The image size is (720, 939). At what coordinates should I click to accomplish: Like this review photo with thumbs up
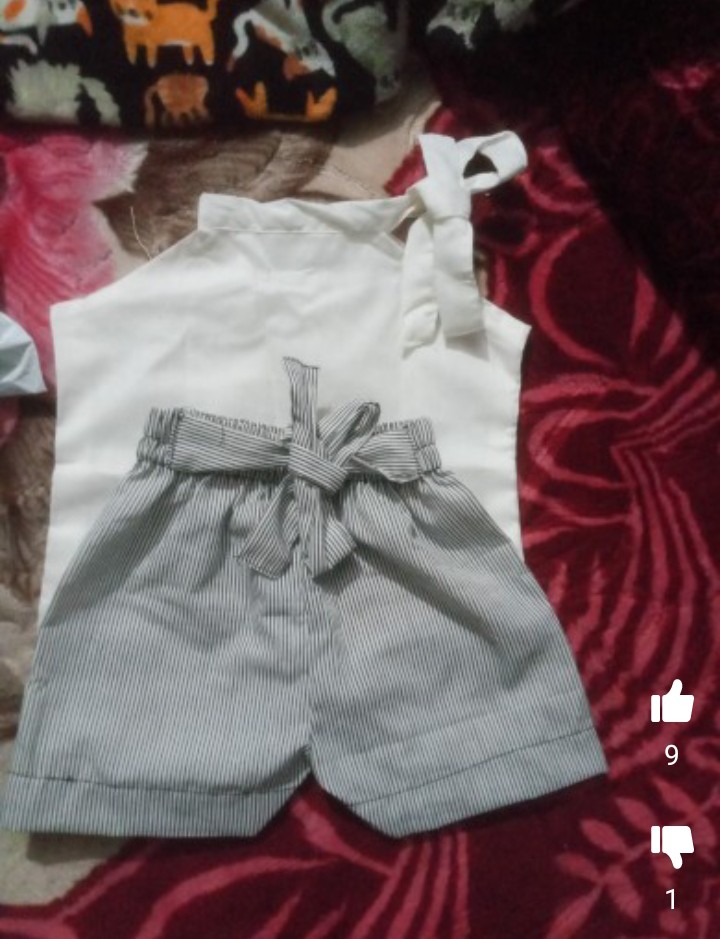(671, 703)
